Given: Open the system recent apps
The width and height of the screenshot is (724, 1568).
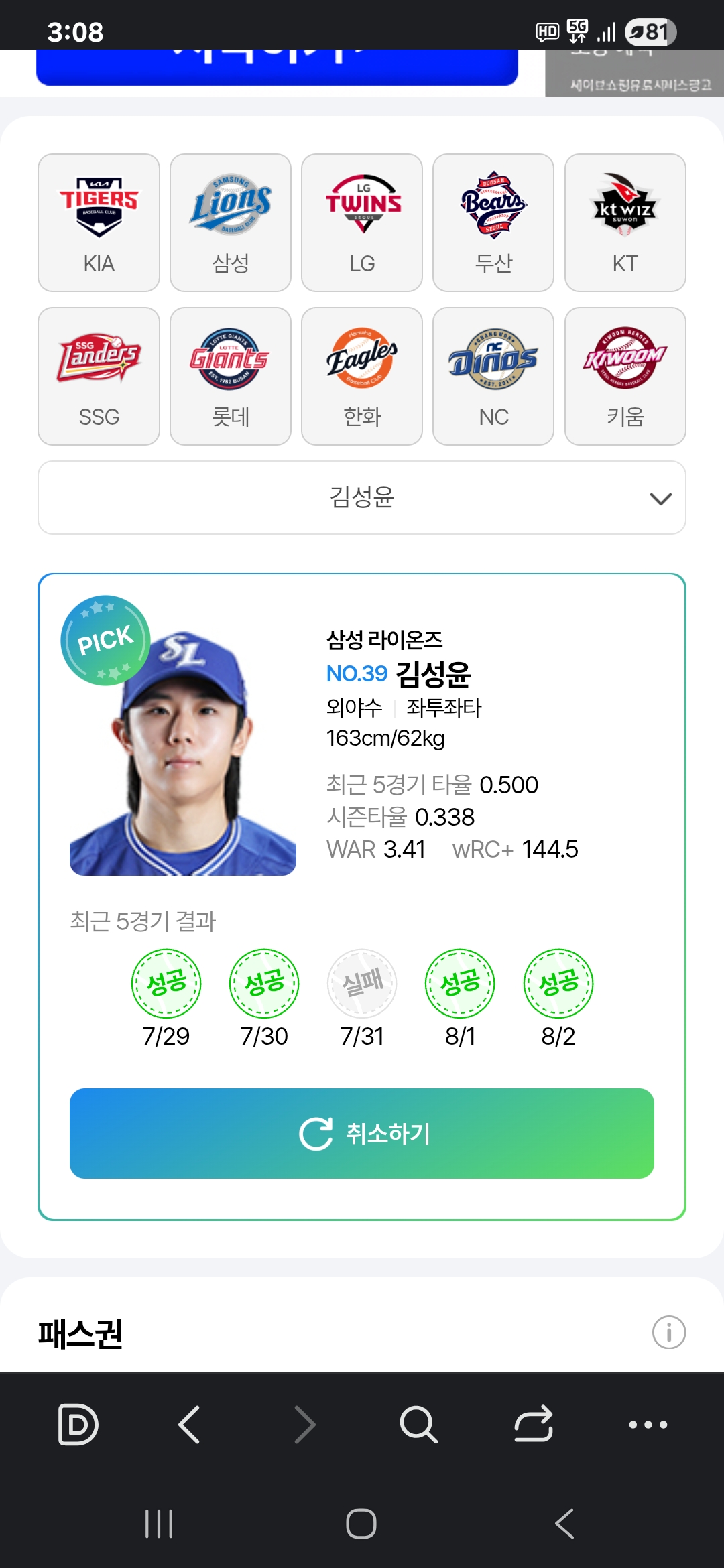Looking at the screenshot, I should click(159, 1523).
